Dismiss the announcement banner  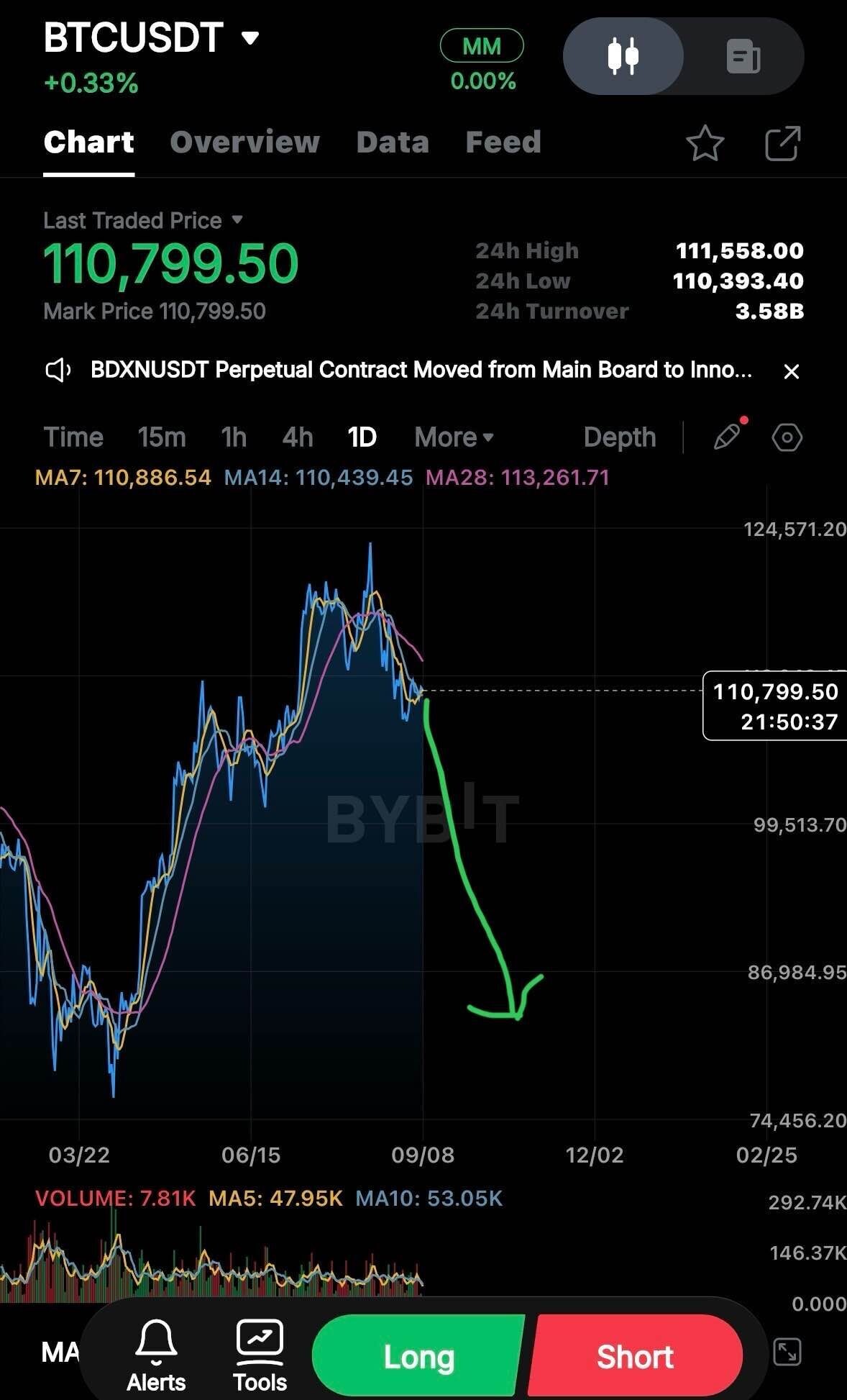click(791, 371)
